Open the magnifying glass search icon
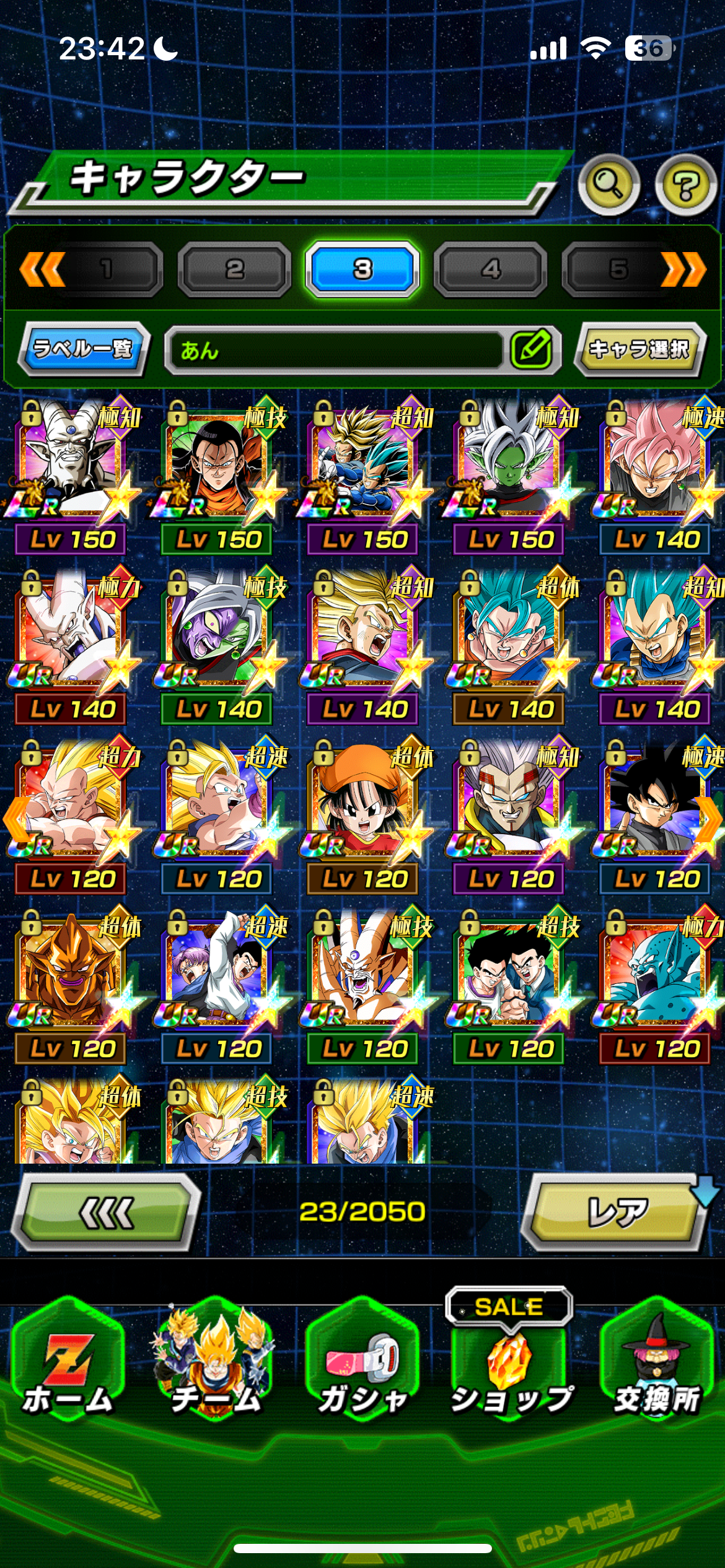725x1568 pixels. click(609, 184)
